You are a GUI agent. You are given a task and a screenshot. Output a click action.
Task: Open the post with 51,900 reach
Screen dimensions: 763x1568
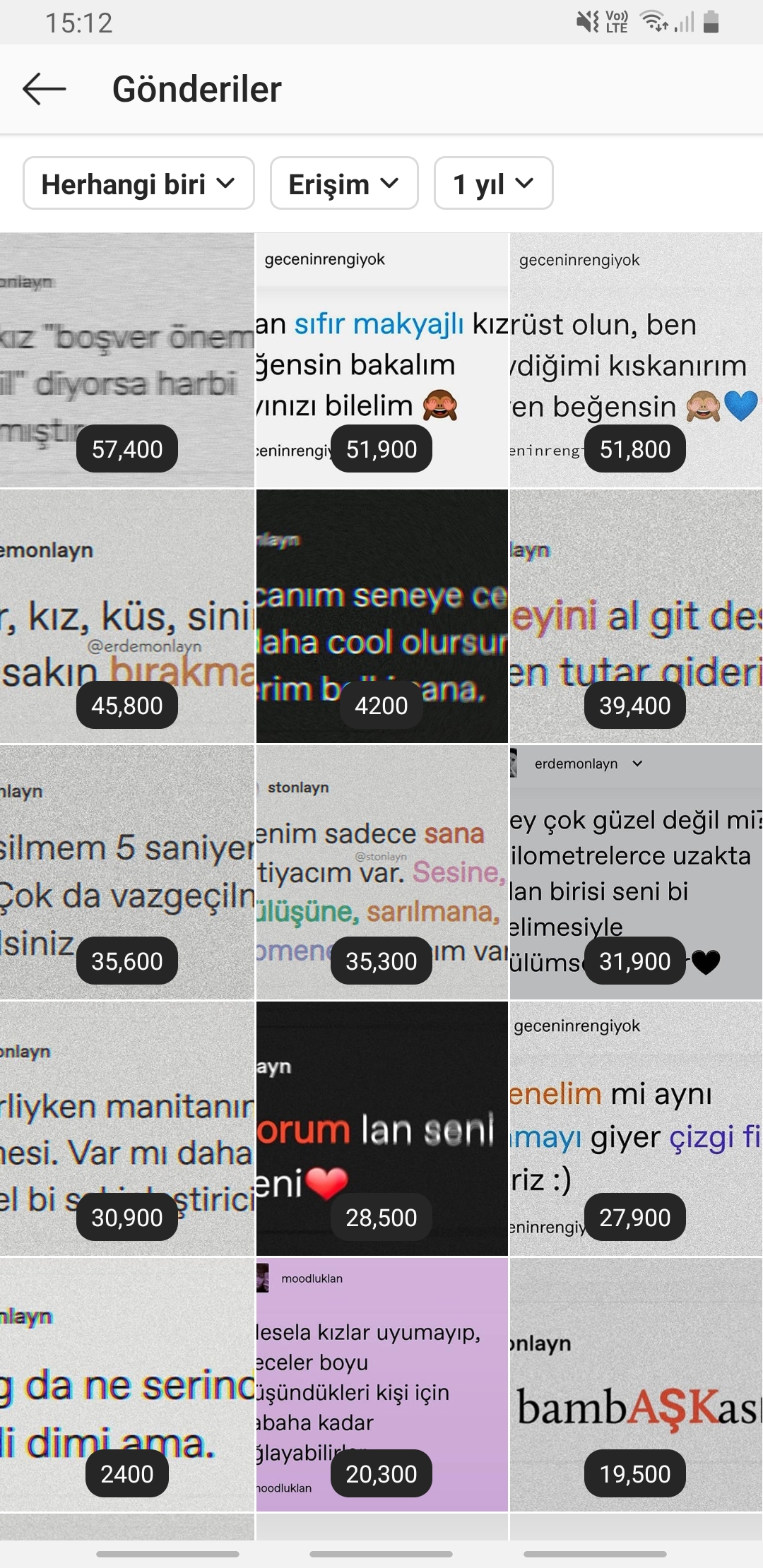[x=381, y=360]
